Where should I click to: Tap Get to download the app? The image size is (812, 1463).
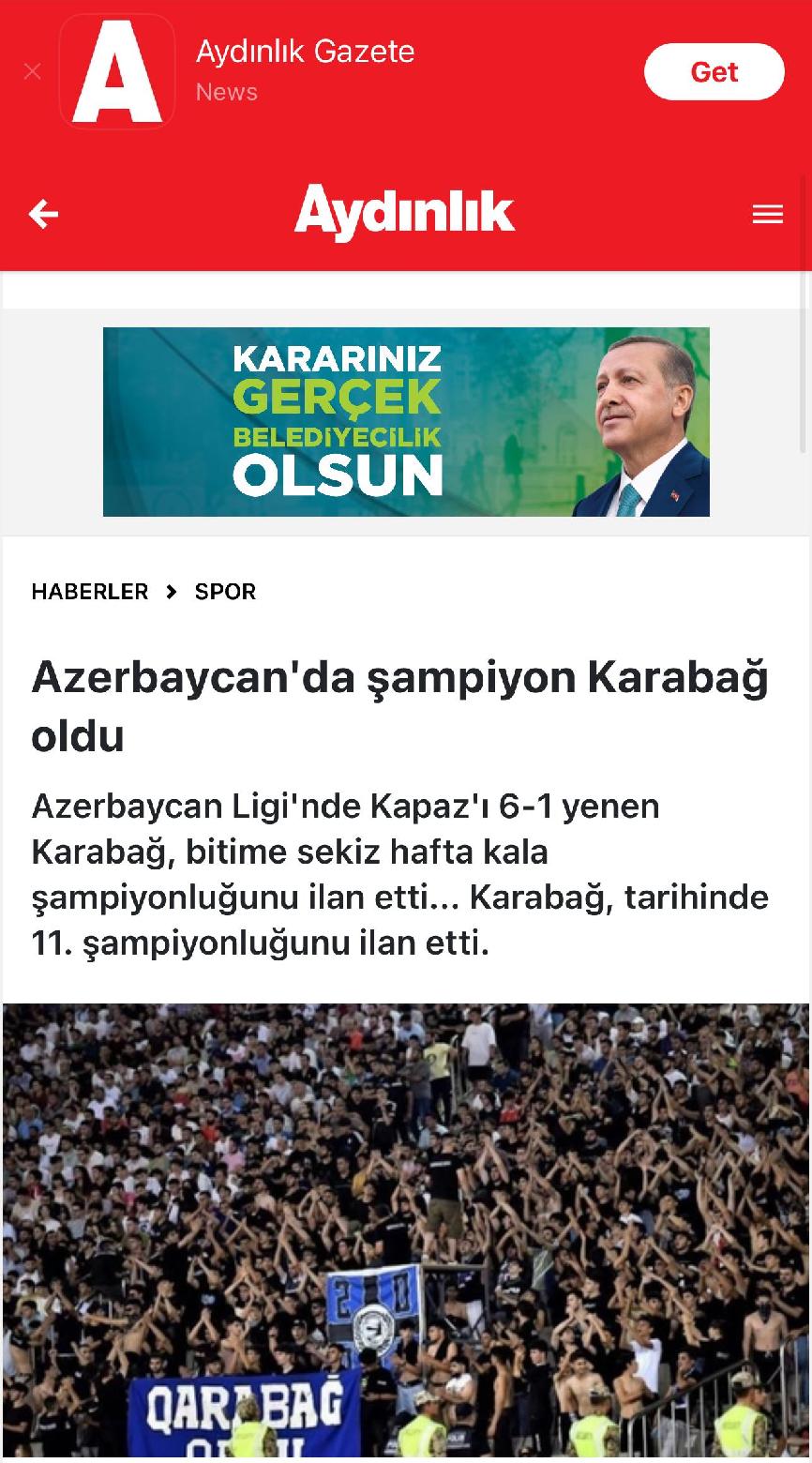714,71
